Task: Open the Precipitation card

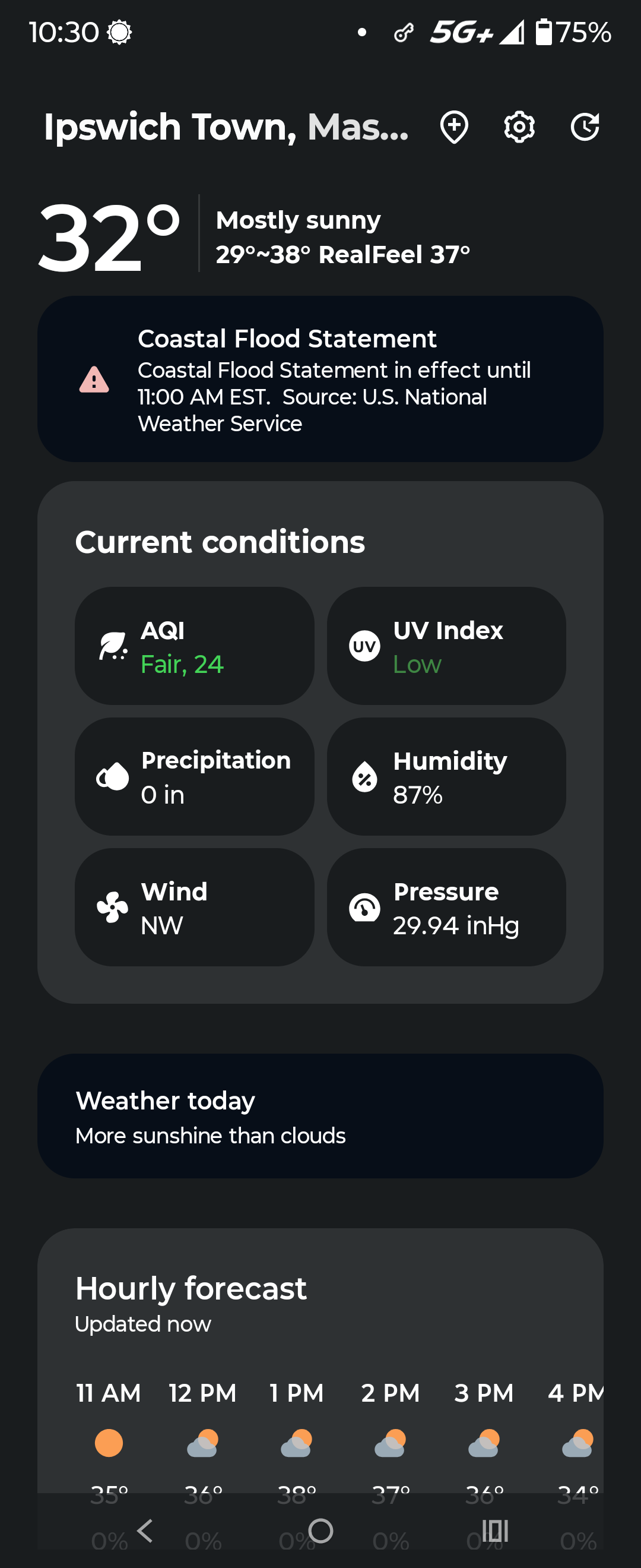Action: 195,777
